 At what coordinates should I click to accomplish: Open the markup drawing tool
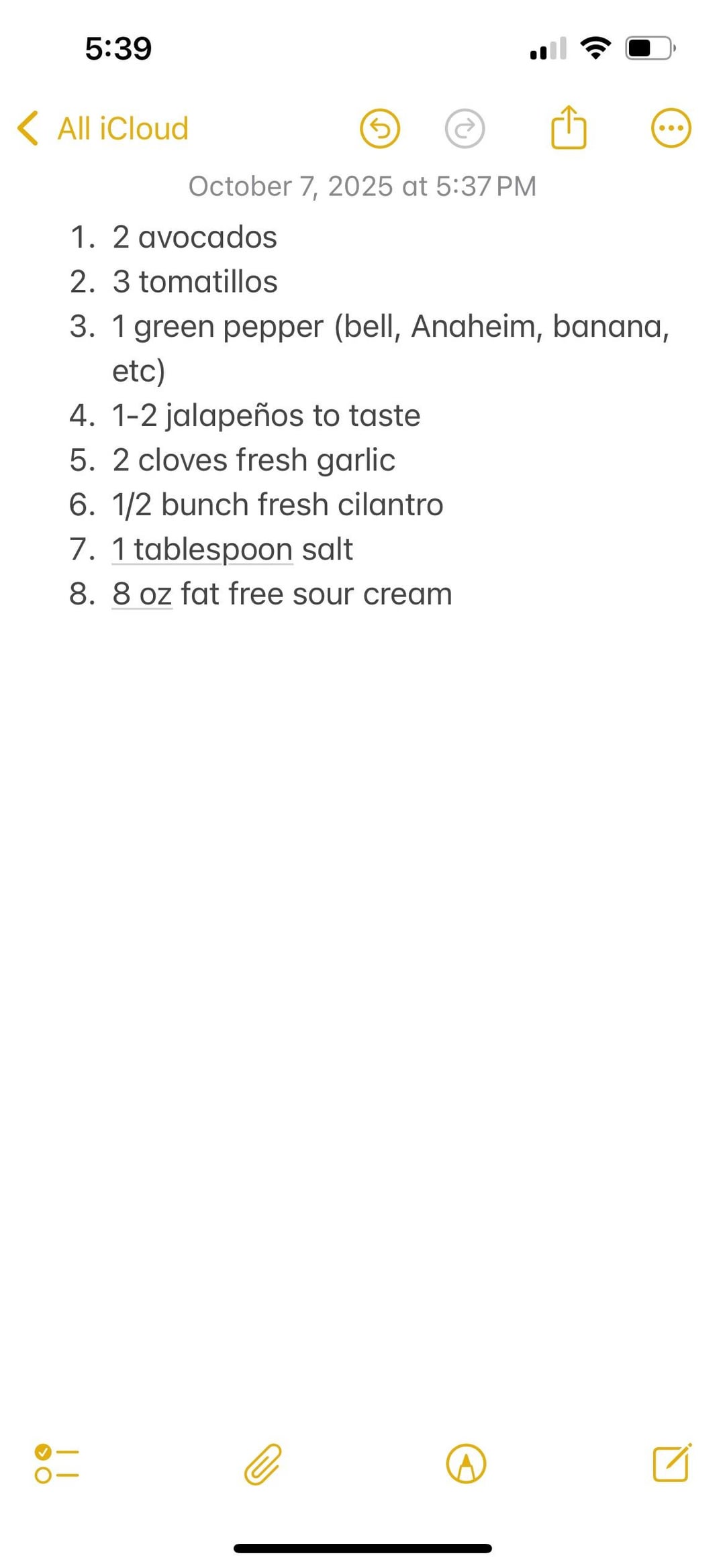coord(466,1464)
